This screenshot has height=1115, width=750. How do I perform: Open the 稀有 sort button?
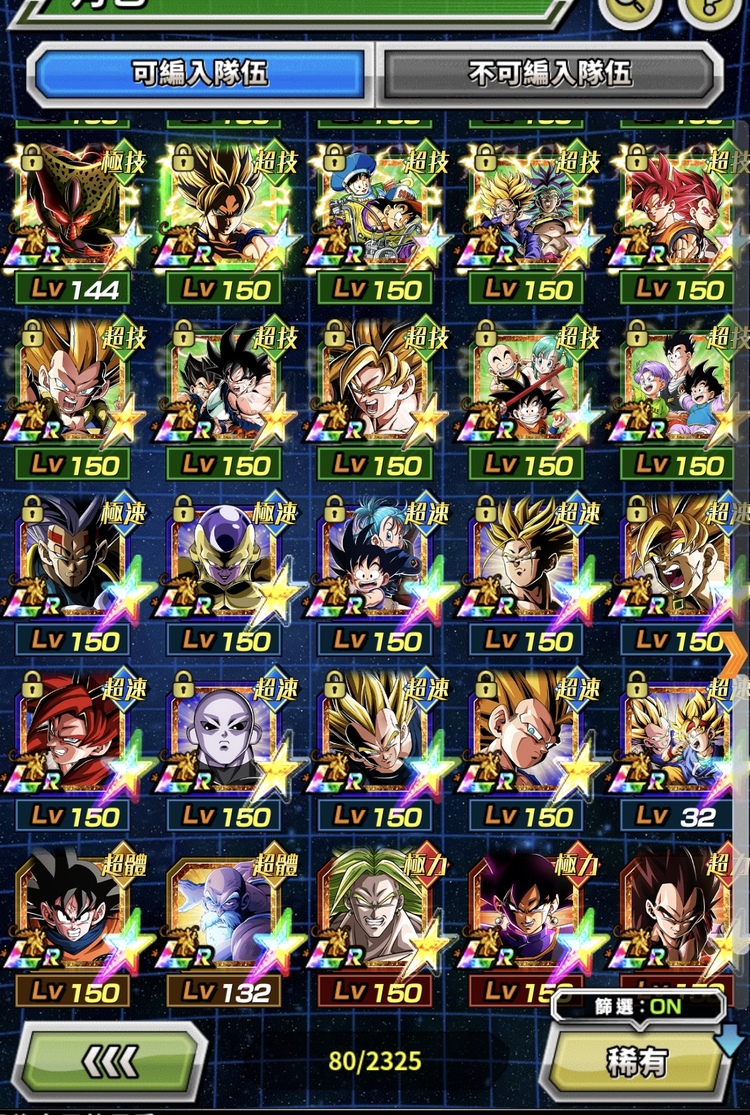[638, 1064]
